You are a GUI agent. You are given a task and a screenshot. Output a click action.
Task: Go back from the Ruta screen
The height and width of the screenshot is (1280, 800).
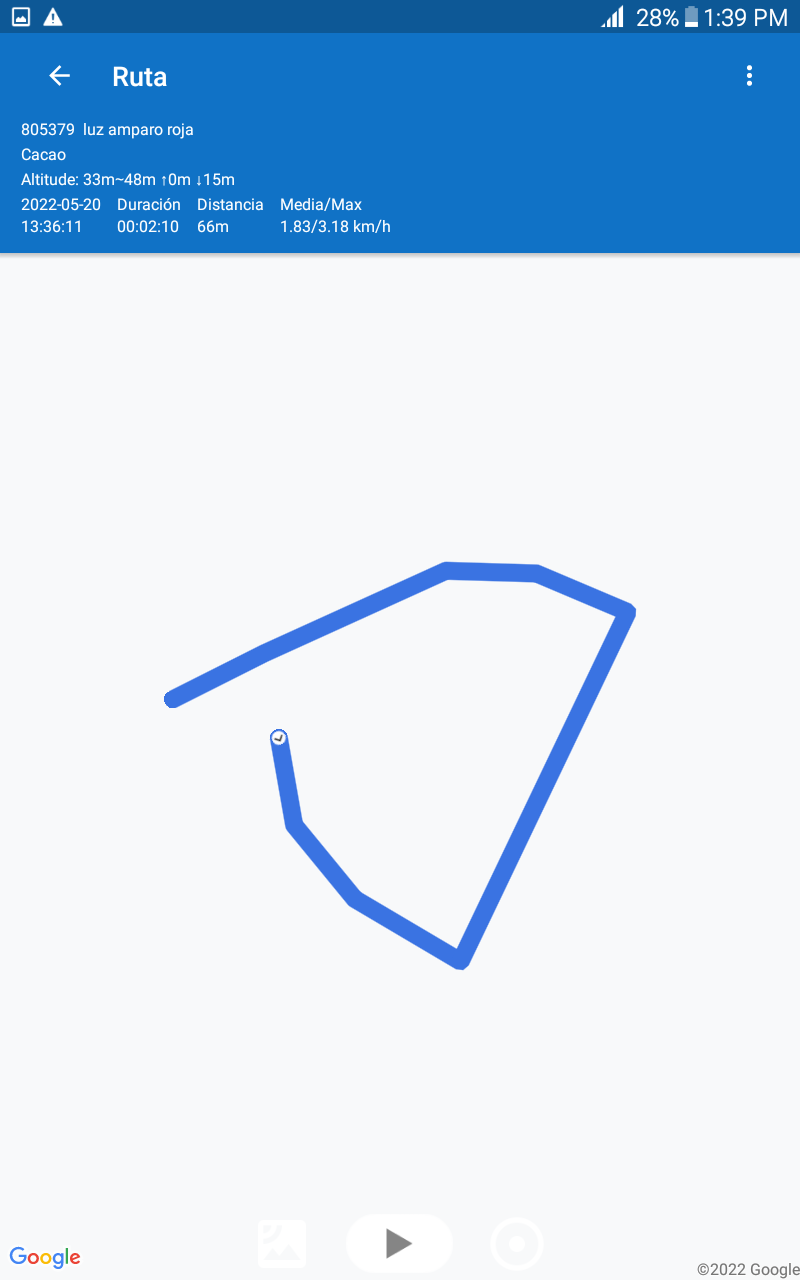59,76
